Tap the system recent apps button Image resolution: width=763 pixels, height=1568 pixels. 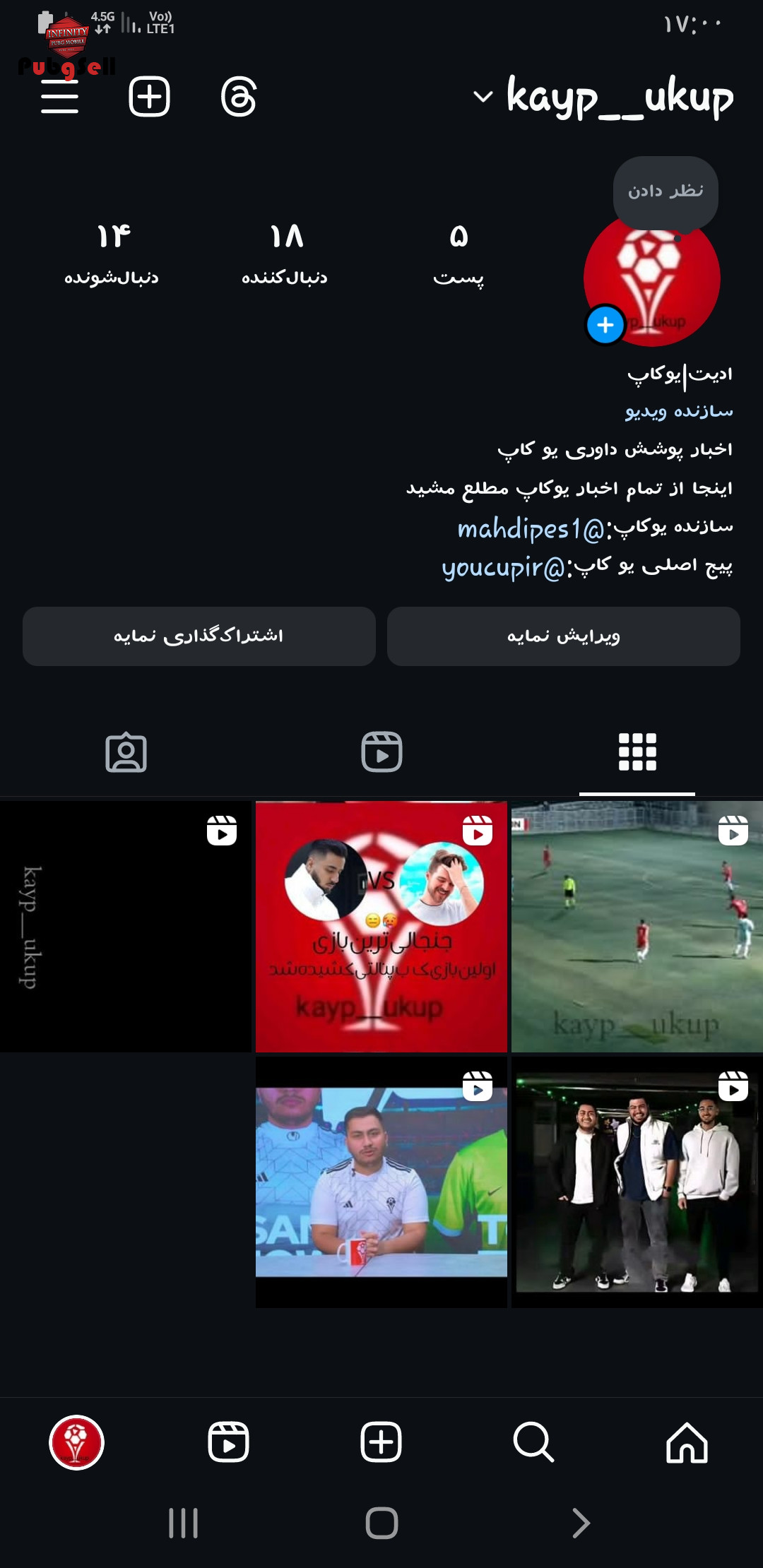[184, 1523]
